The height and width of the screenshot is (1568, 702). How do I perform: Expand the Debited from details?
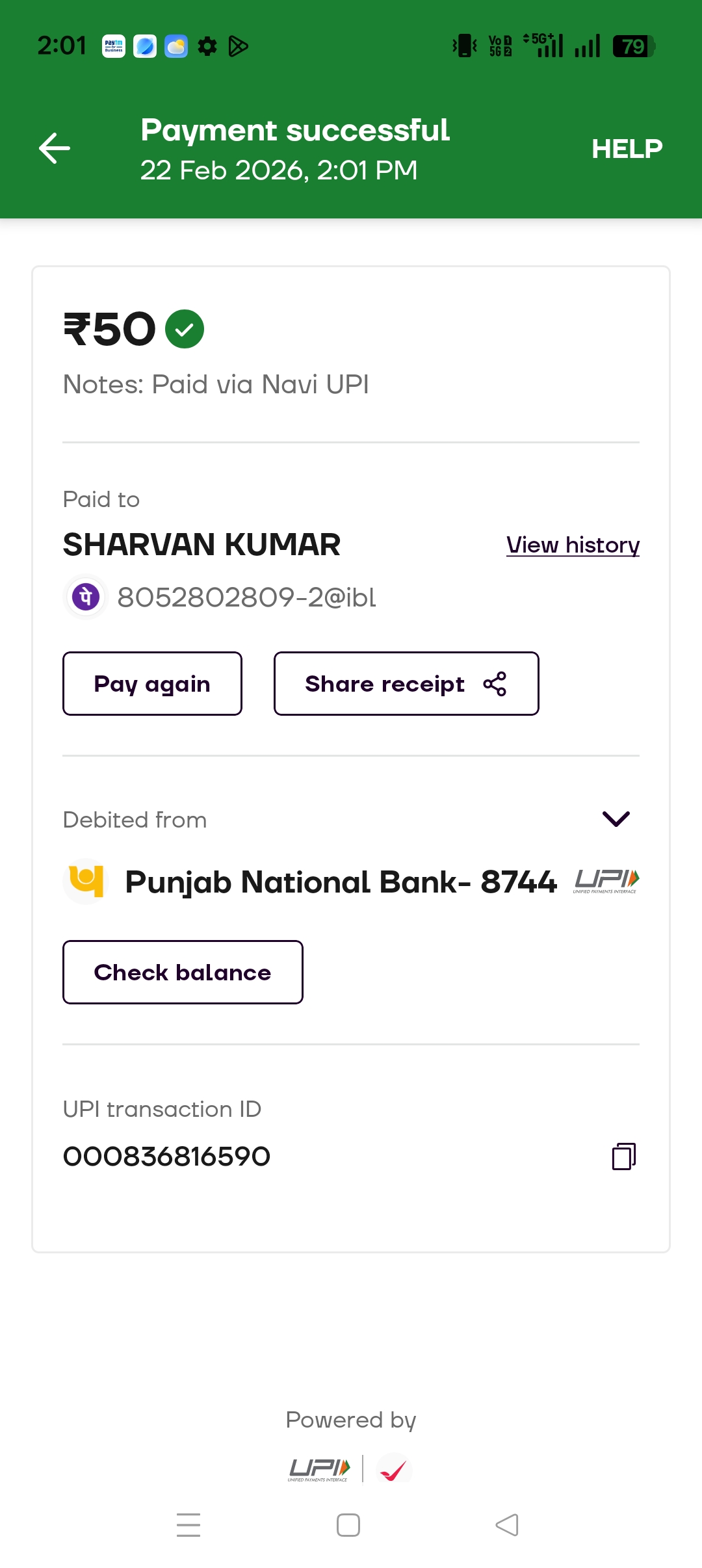[616, 819]
